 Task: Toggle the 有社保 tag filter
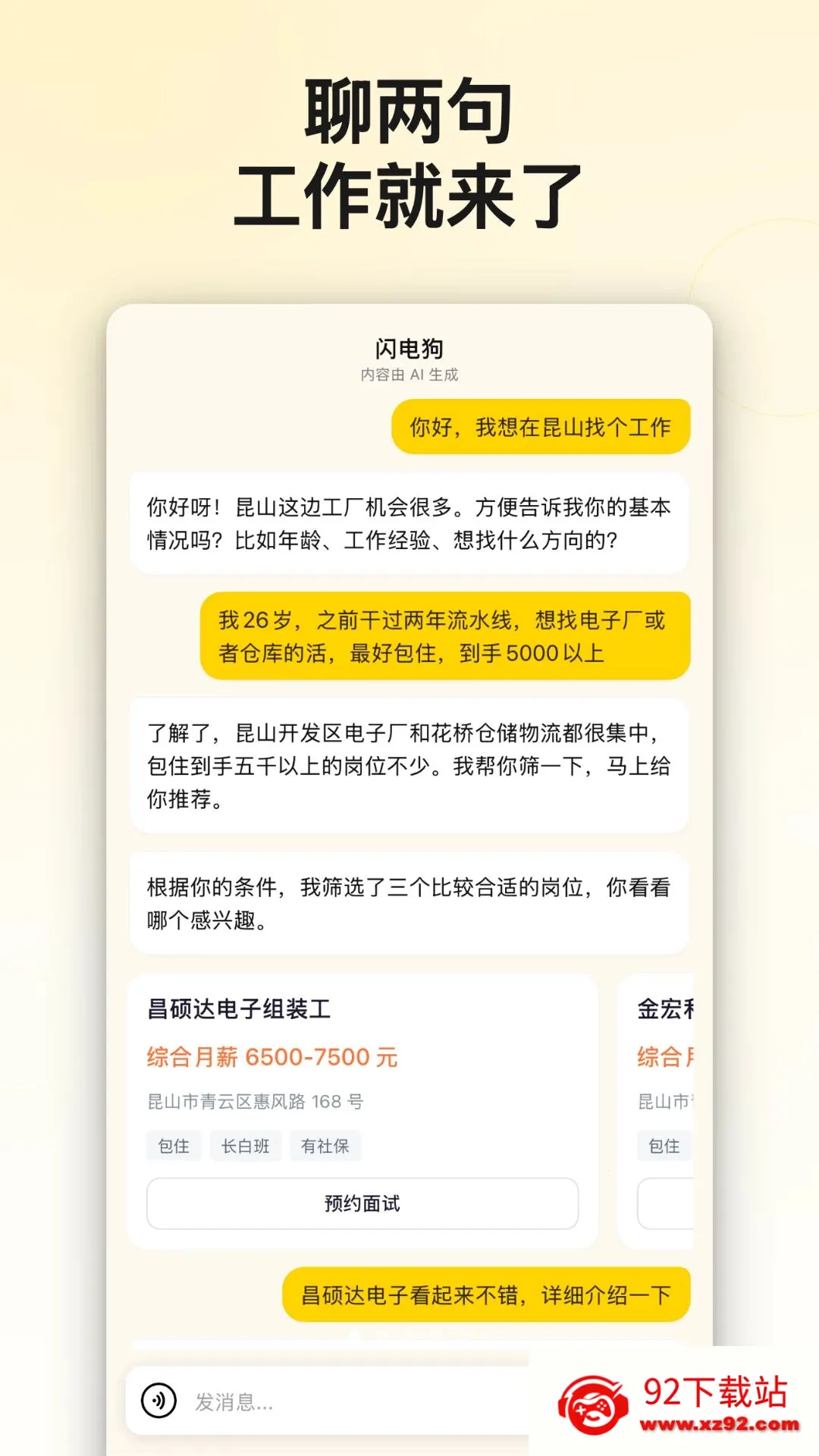326,1146
